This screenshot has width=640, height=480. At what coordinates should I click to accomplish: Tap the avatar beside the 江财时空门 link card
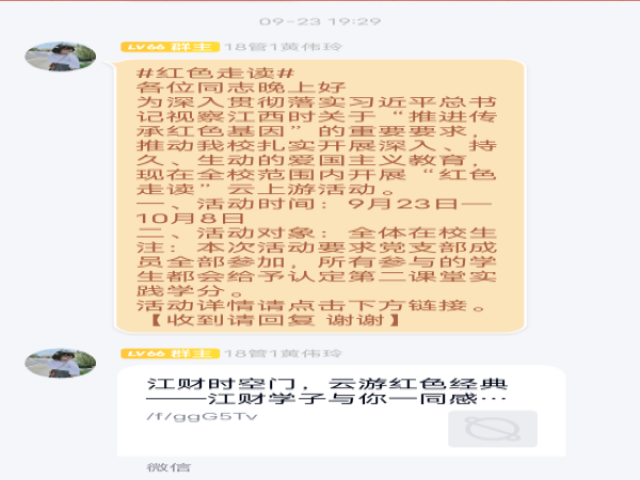61,363
